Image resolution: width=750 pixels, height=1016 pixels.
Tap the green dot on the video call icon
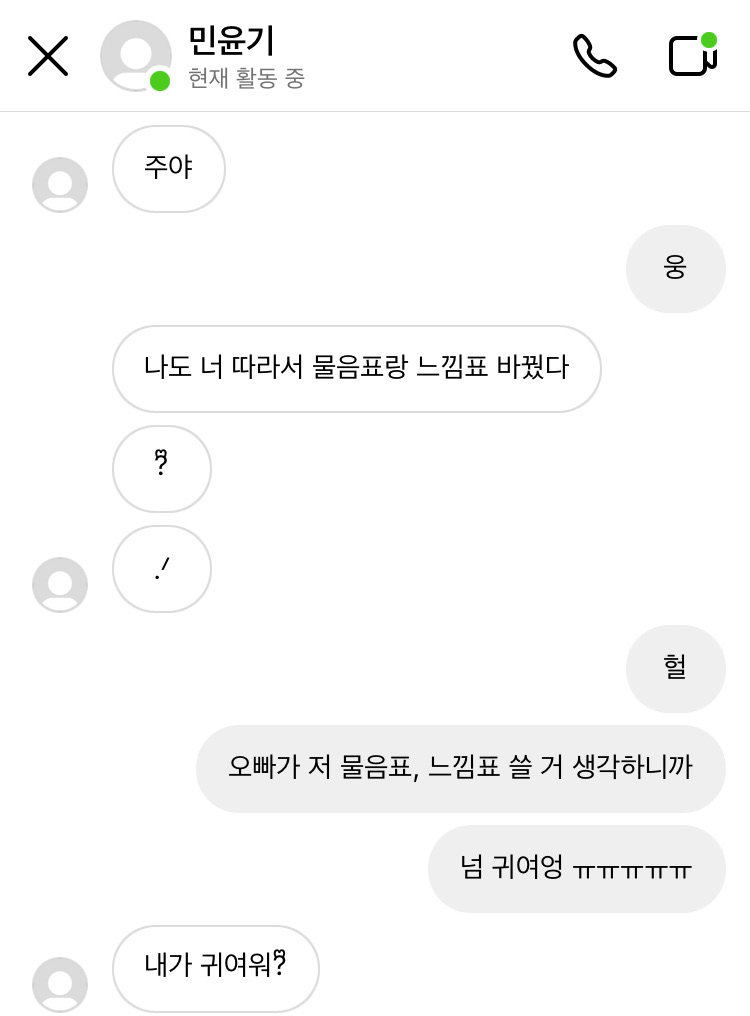click(710, 39)
